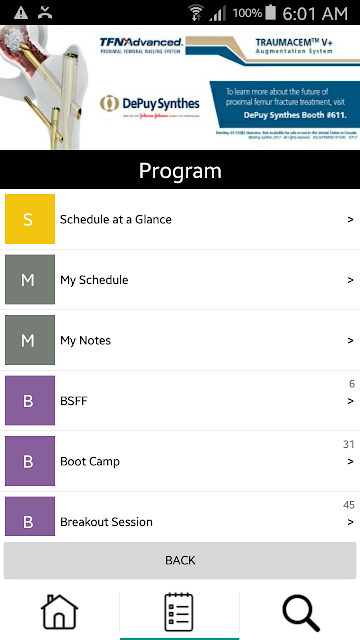Open My Notes row
Image resolution: width=360 pixels, height=640 pixels.
(x=180, y=340)
